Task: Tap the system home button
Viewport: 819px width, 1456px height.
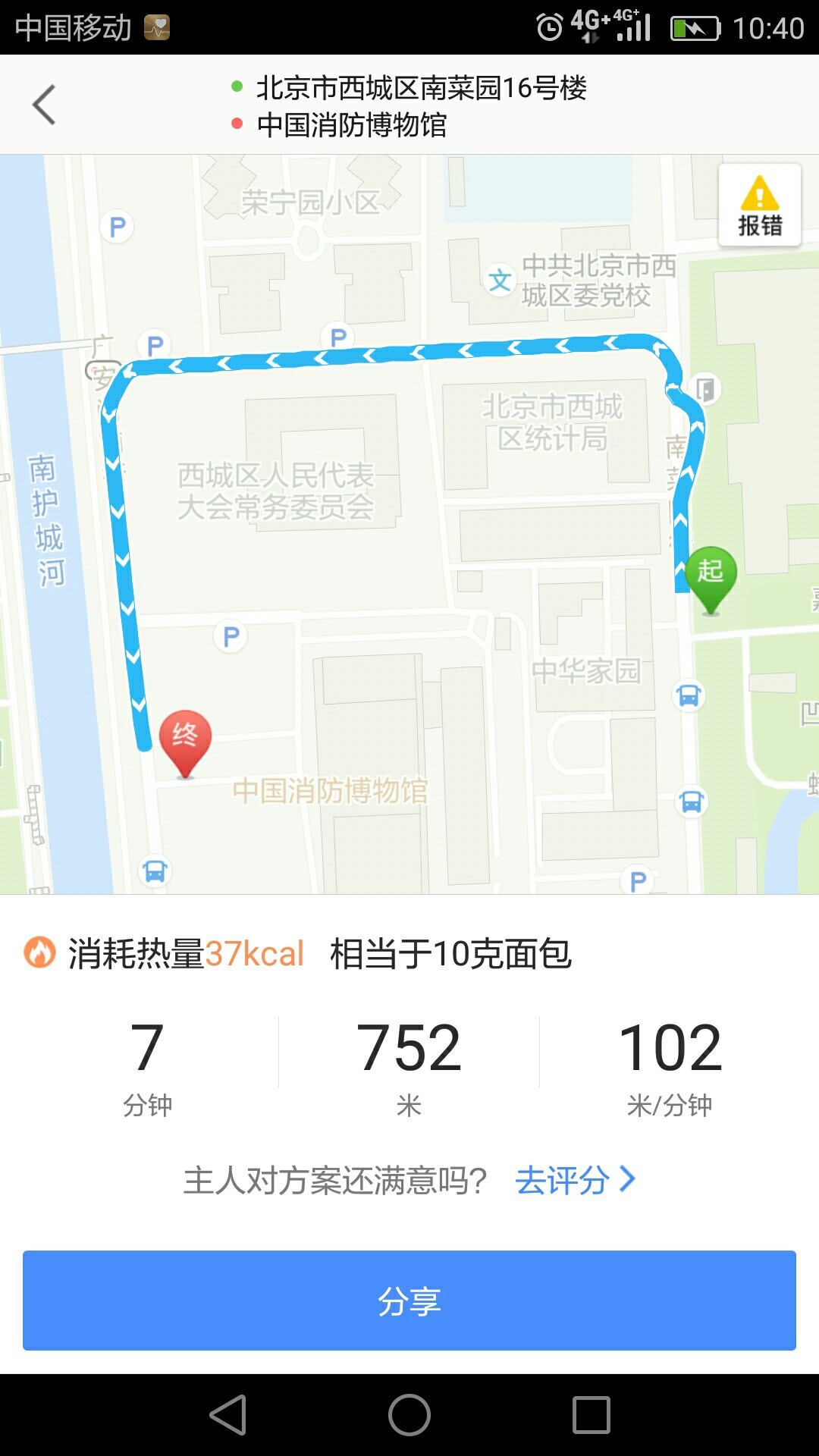Action: [x=409, y=1415]
